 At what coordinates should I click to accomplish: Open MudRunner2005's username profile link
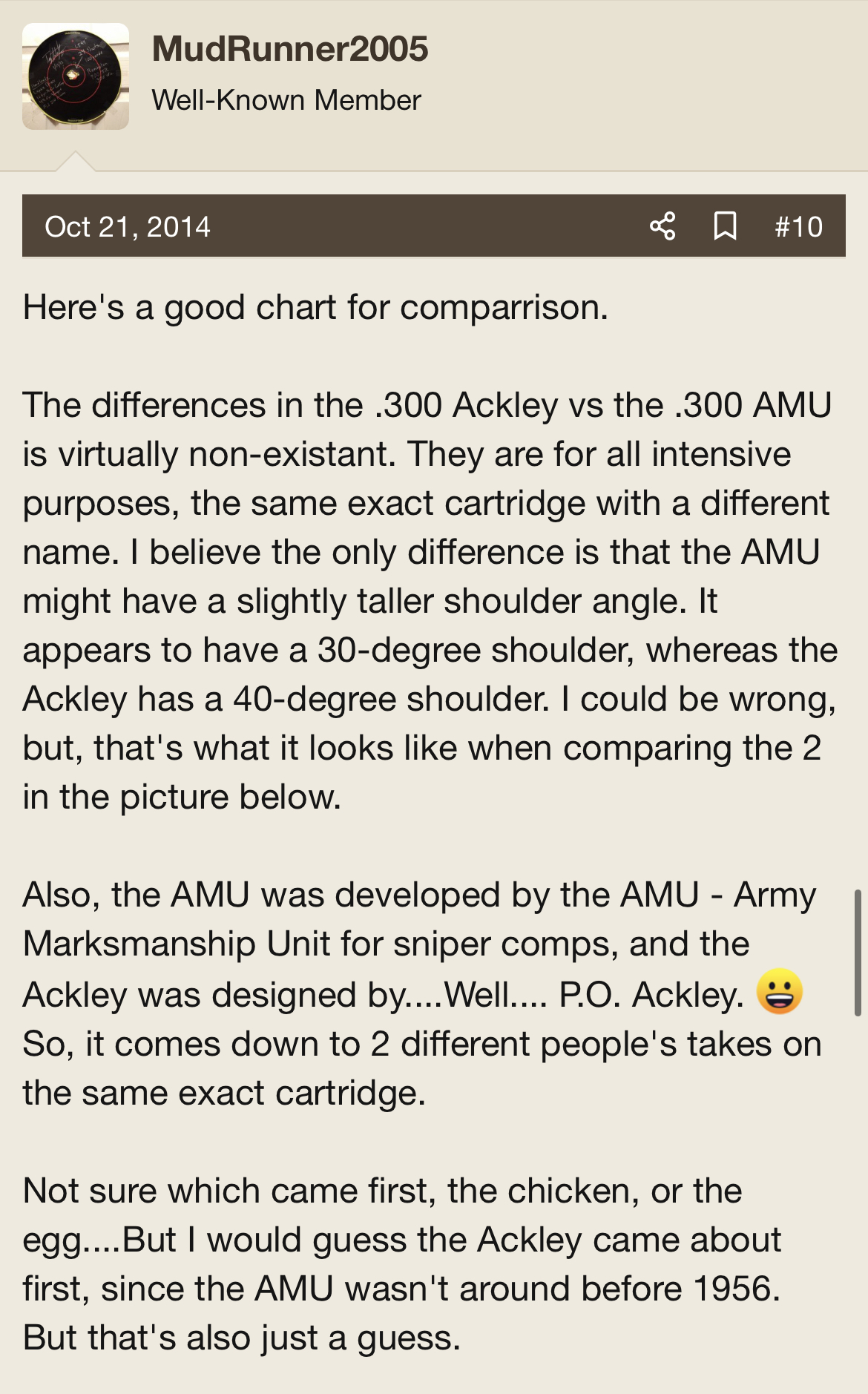tap(289, 49)
